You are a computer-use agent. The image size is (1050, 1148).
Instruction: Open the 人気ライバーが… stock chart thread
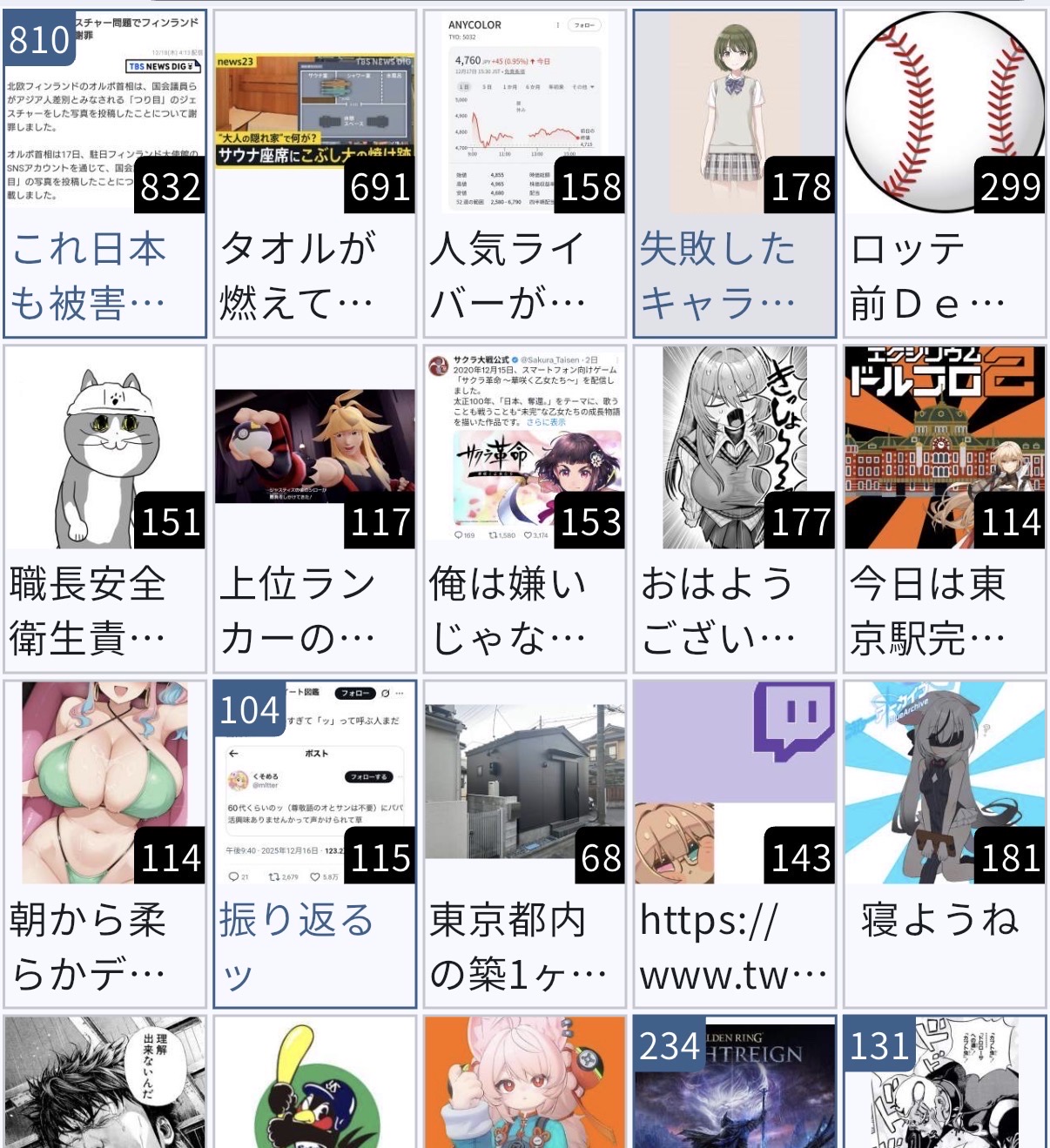point(524,174)
